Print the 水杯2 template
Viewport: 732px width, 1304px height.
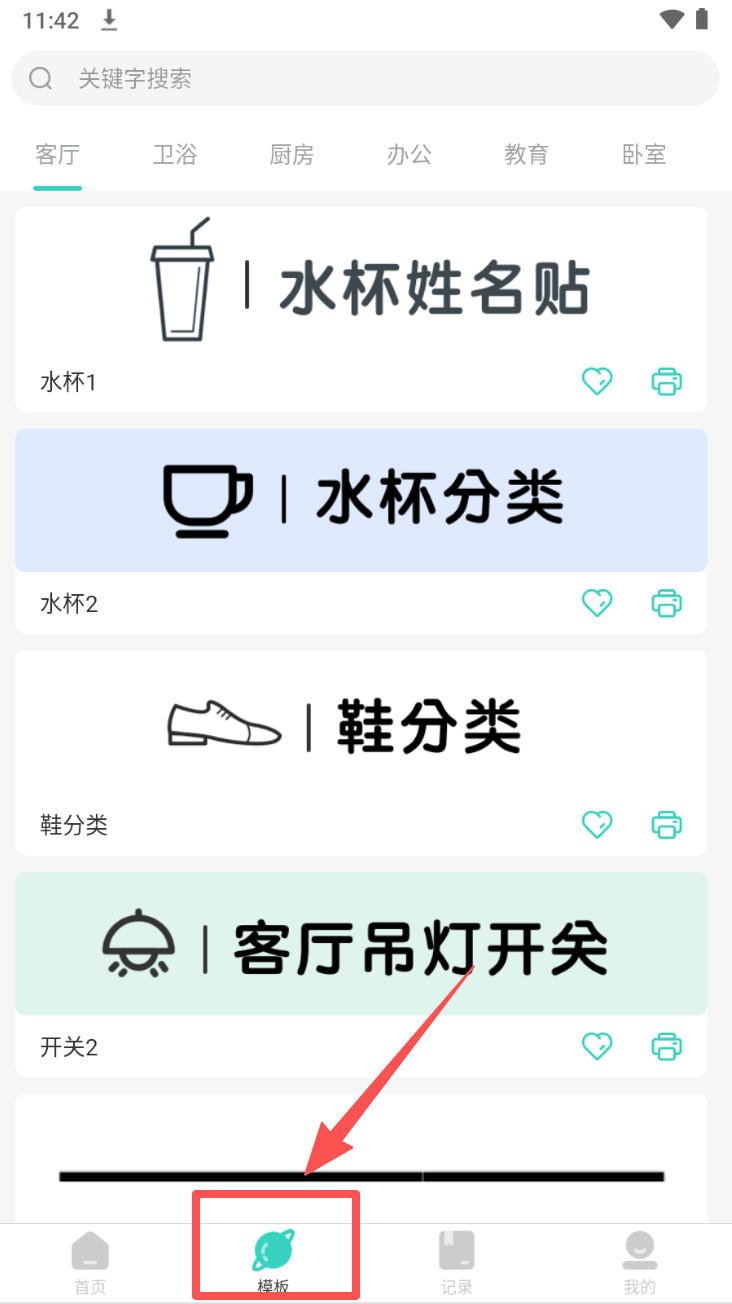click(x=667, y=603)
